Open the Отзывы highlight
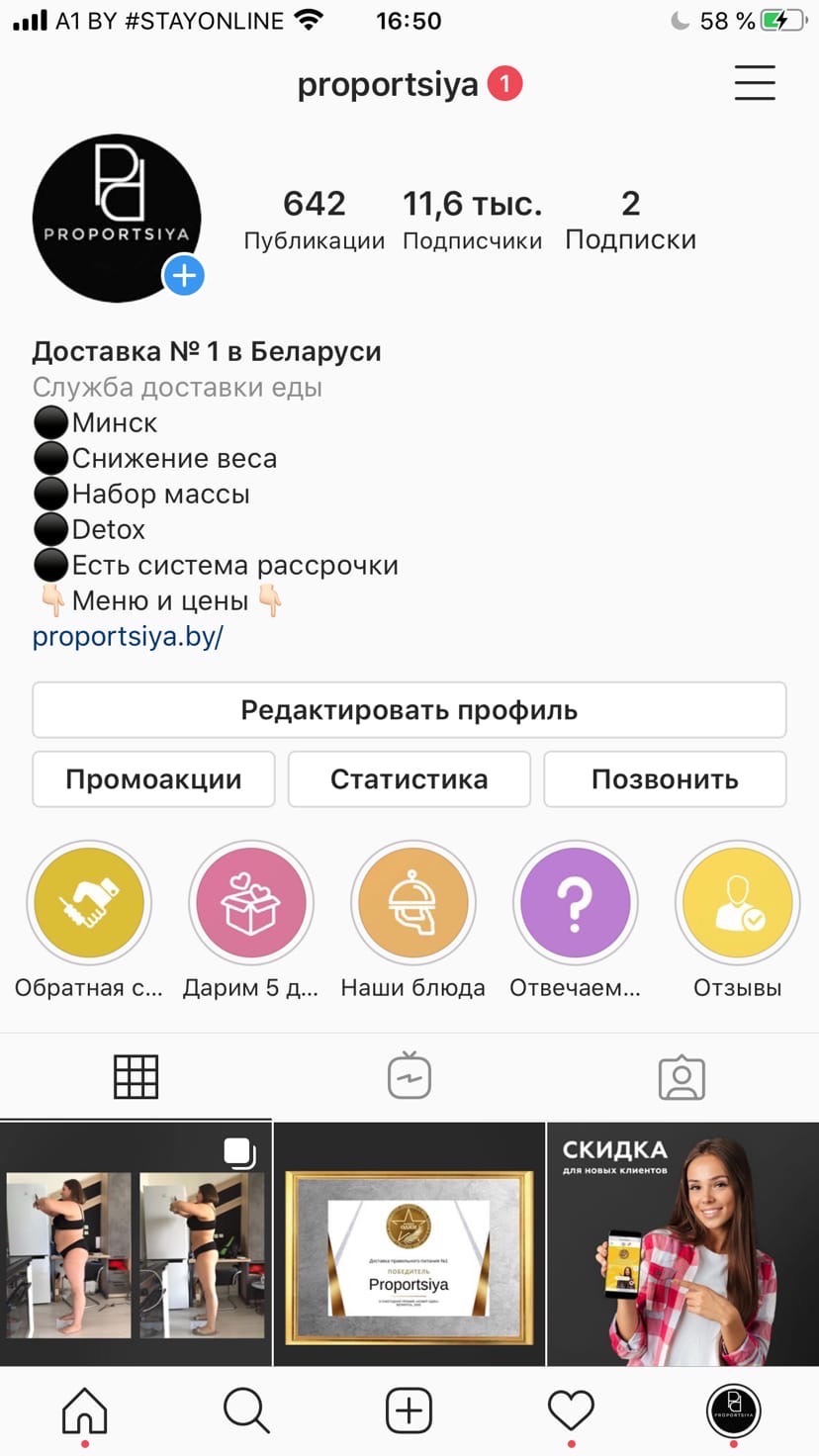 738,903
